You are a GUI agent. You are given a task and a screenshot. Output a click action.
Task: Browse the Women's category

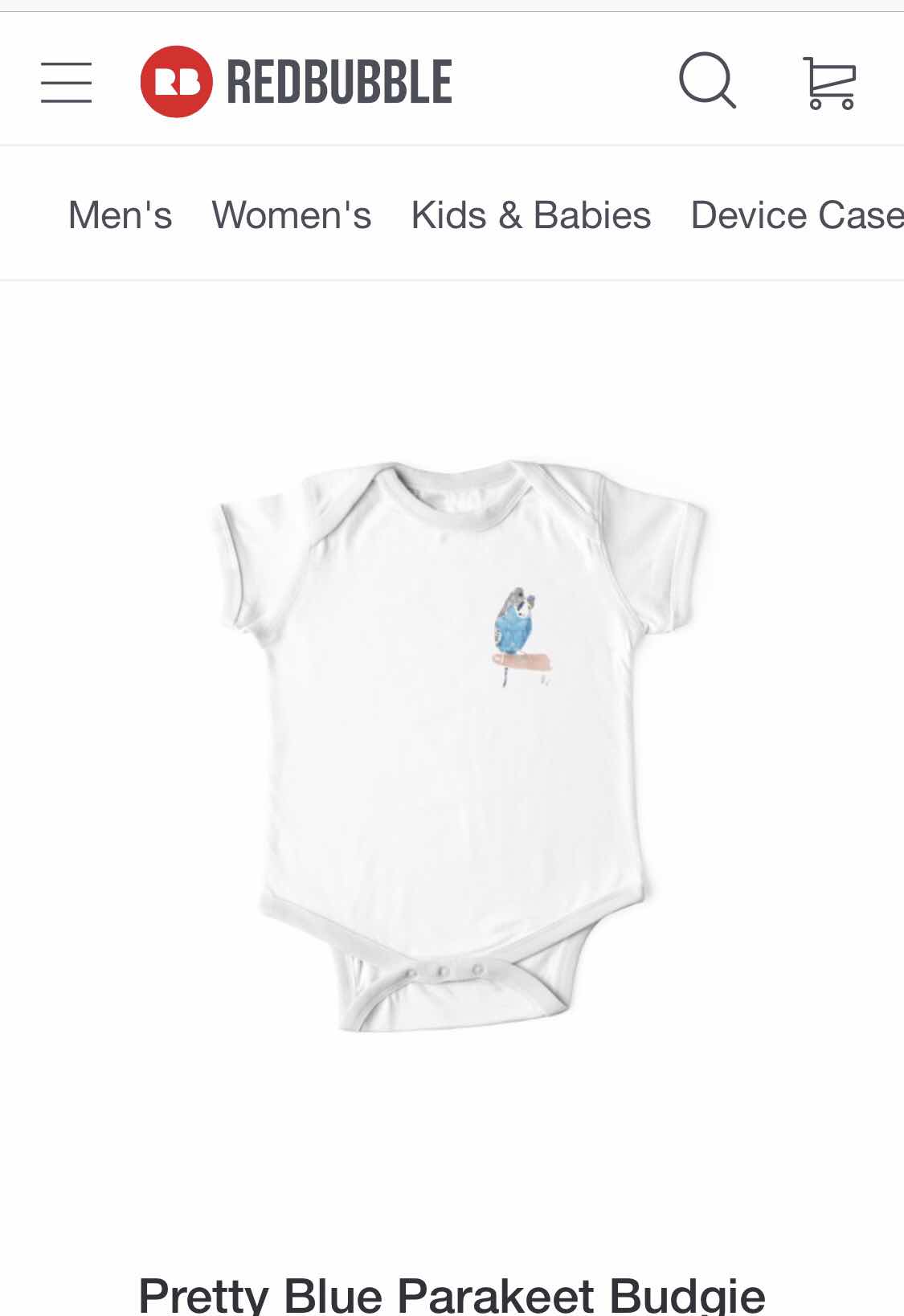[291, 215]
